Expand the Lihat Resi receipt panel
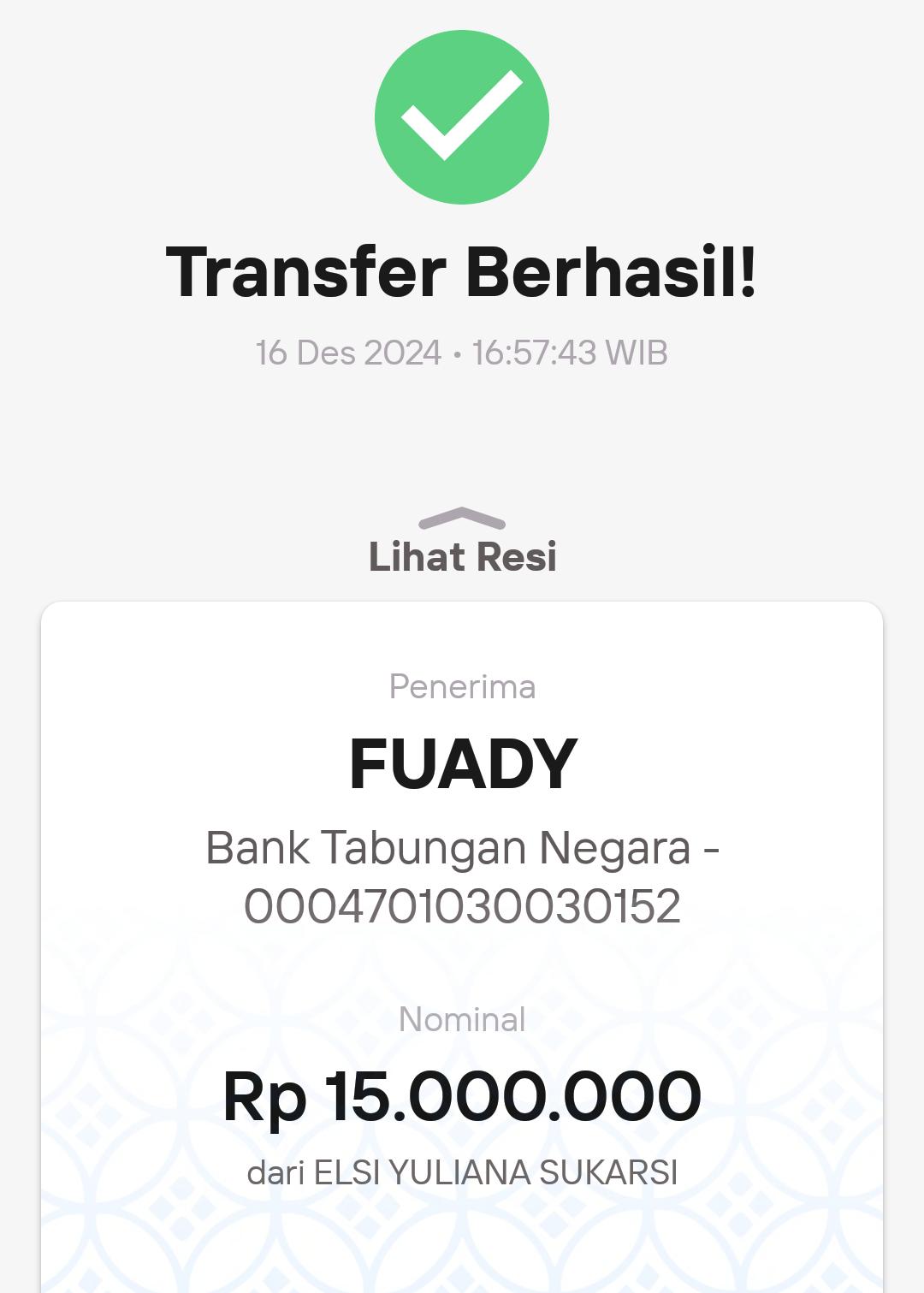Viewport: 924px width, 1293px height. coord(462,543)
